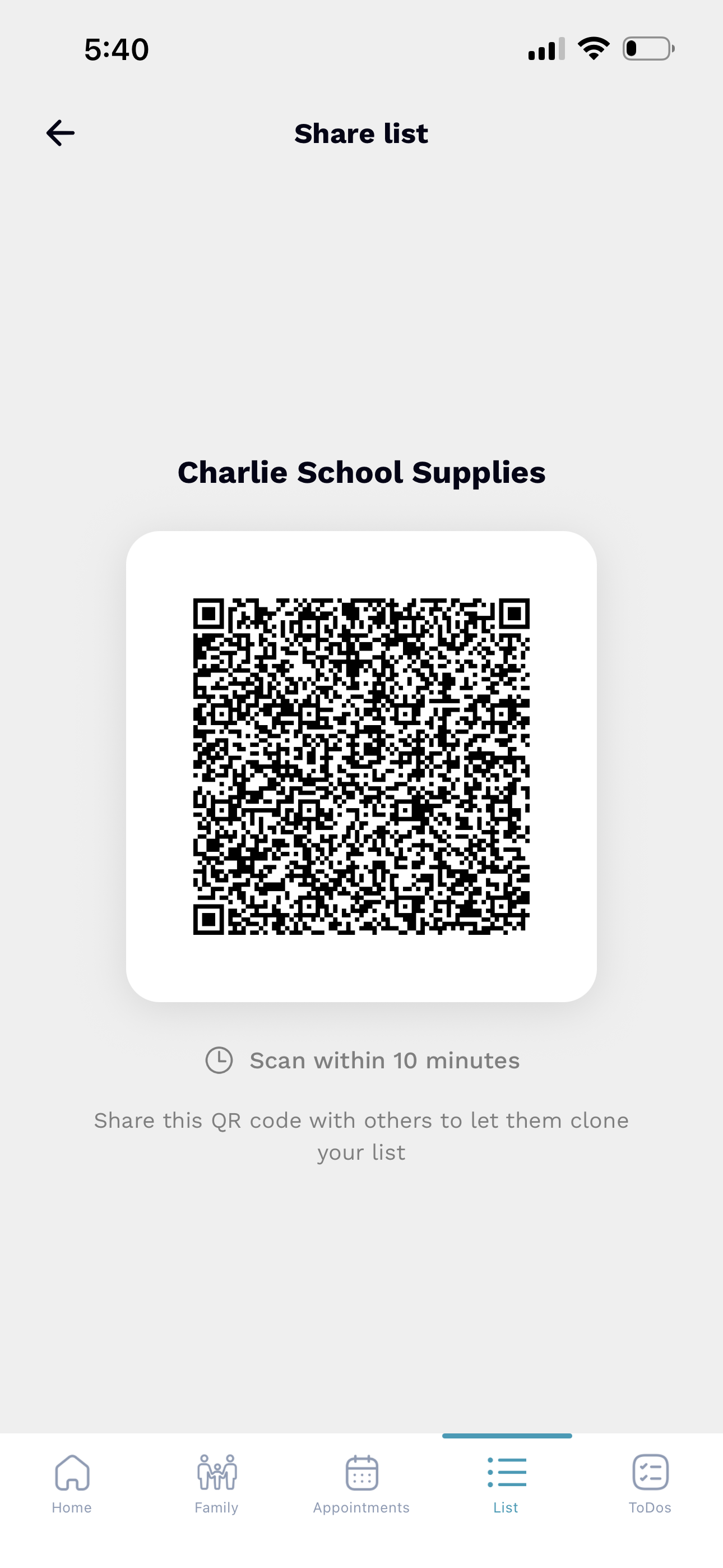723x1568 pixels.
Task: Tap the scan within 10 minutes message
Action: click(384, 1059)
